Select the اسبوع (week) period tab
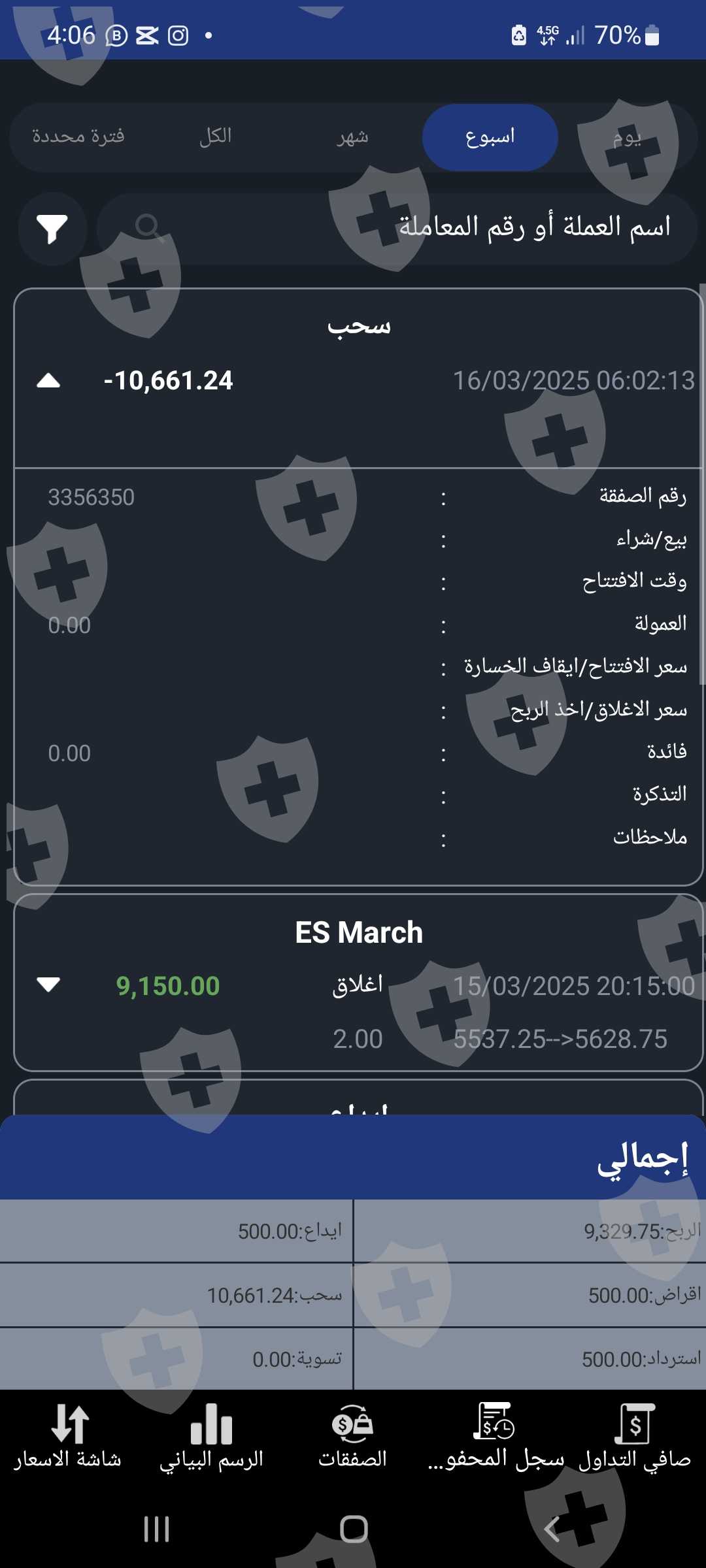The width and height of the screenshot is (706, 1568). click(x=490, y=137)
